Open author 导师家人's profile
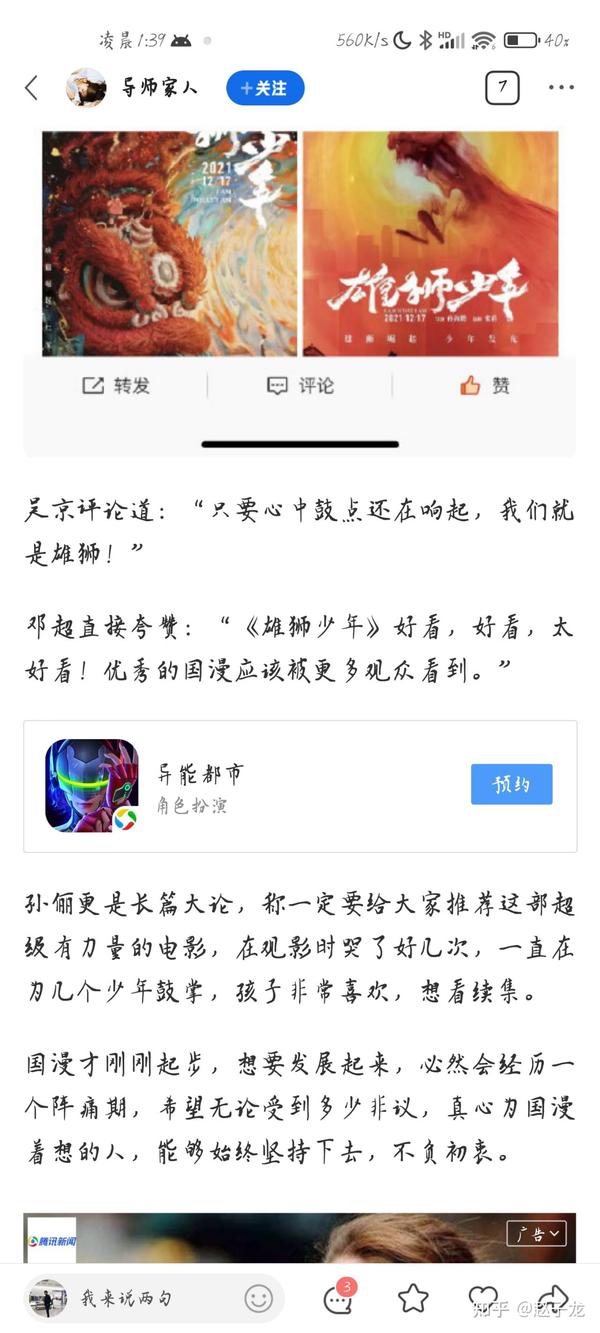Screen dimensions: 600x1333 coord(131,88)
